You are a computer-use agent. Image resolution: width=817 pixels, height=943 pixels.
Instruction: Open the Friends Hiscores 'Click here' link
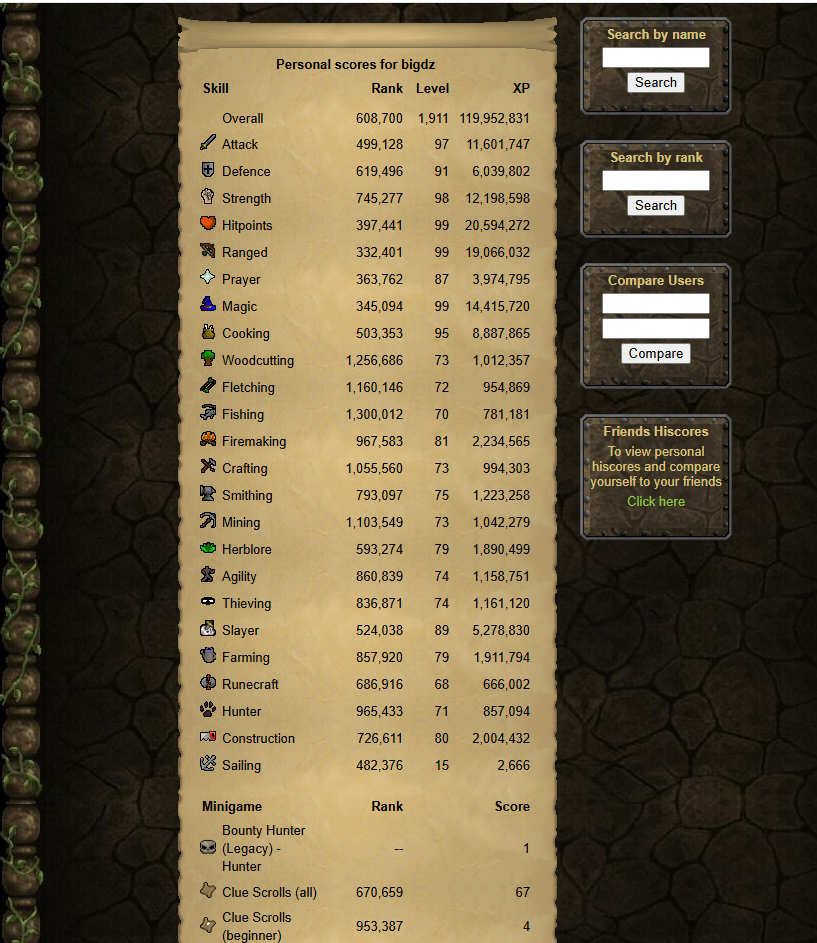[x=655, y=501]
